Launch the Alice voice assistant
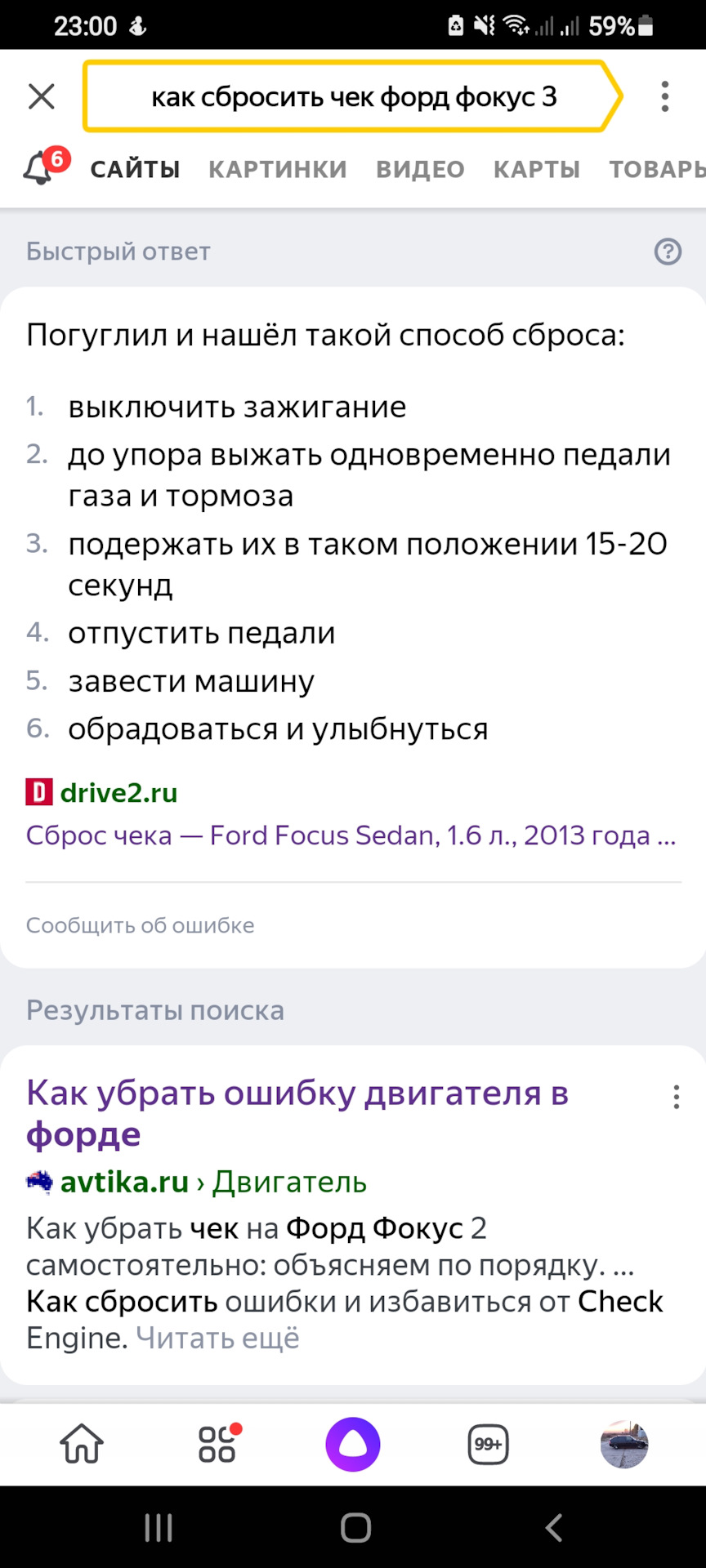 353,1444
